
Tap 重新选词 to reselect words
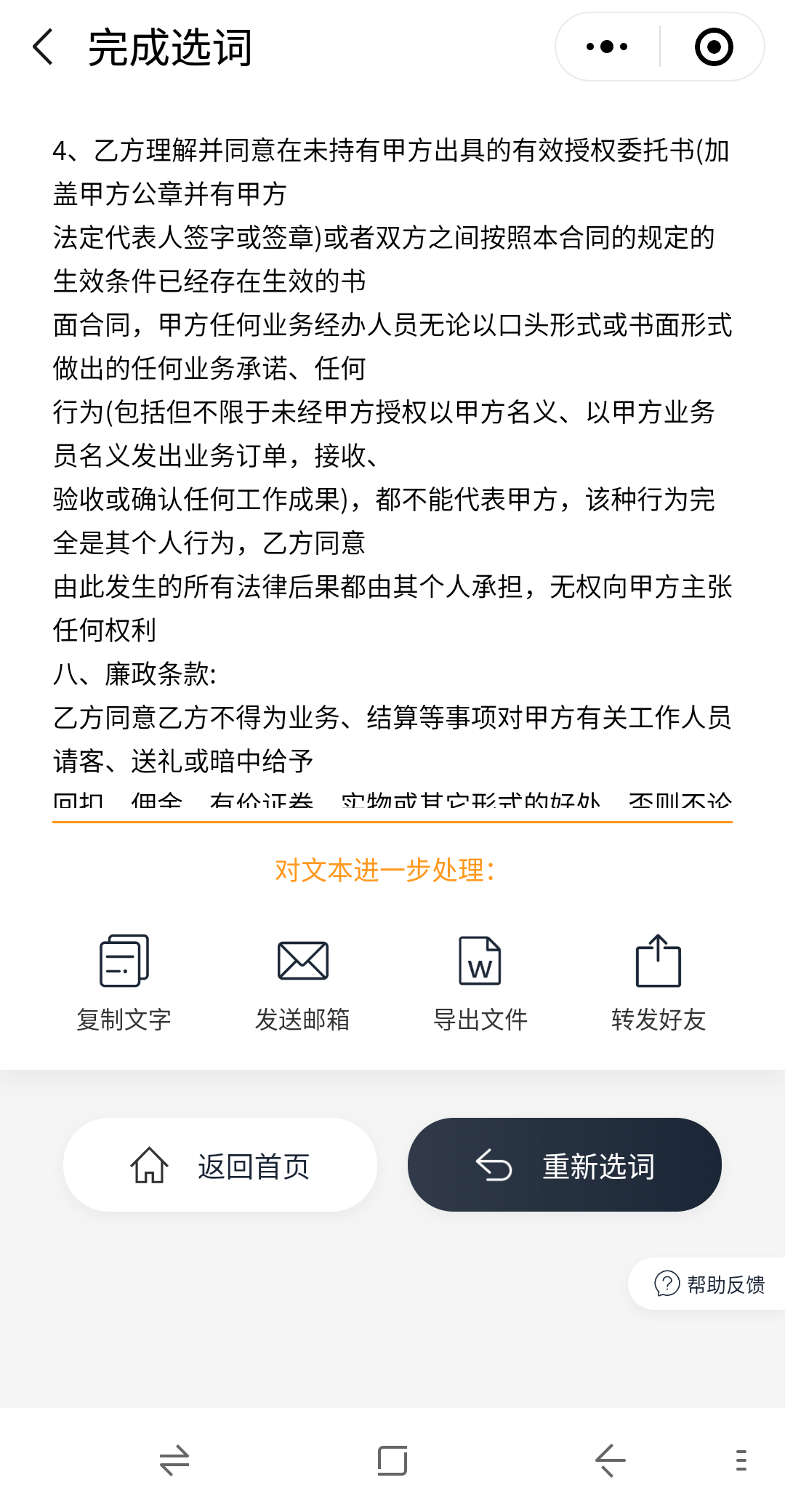point(565,1164)
